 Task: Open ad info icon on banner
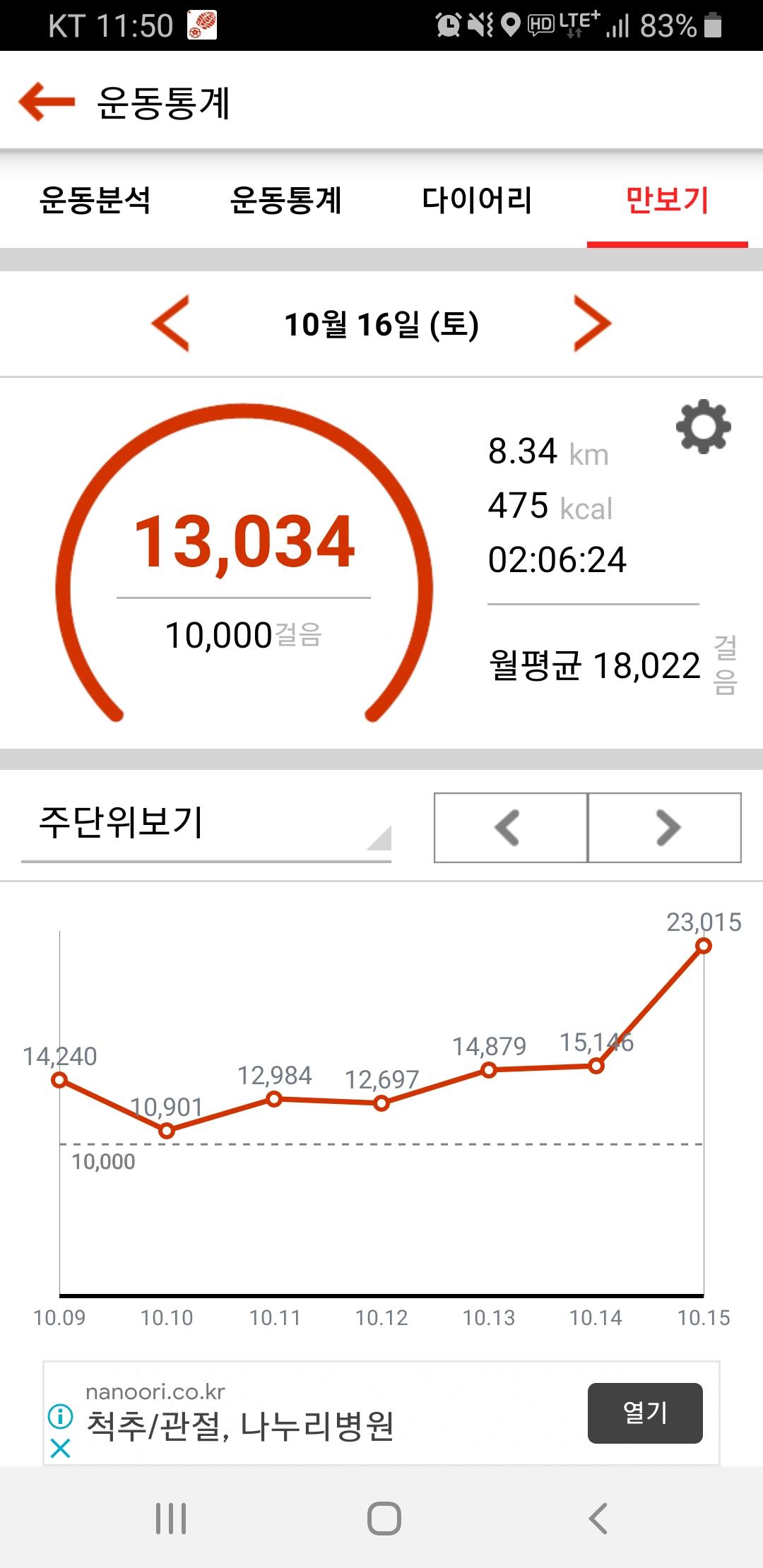[x=61, y=1415]
